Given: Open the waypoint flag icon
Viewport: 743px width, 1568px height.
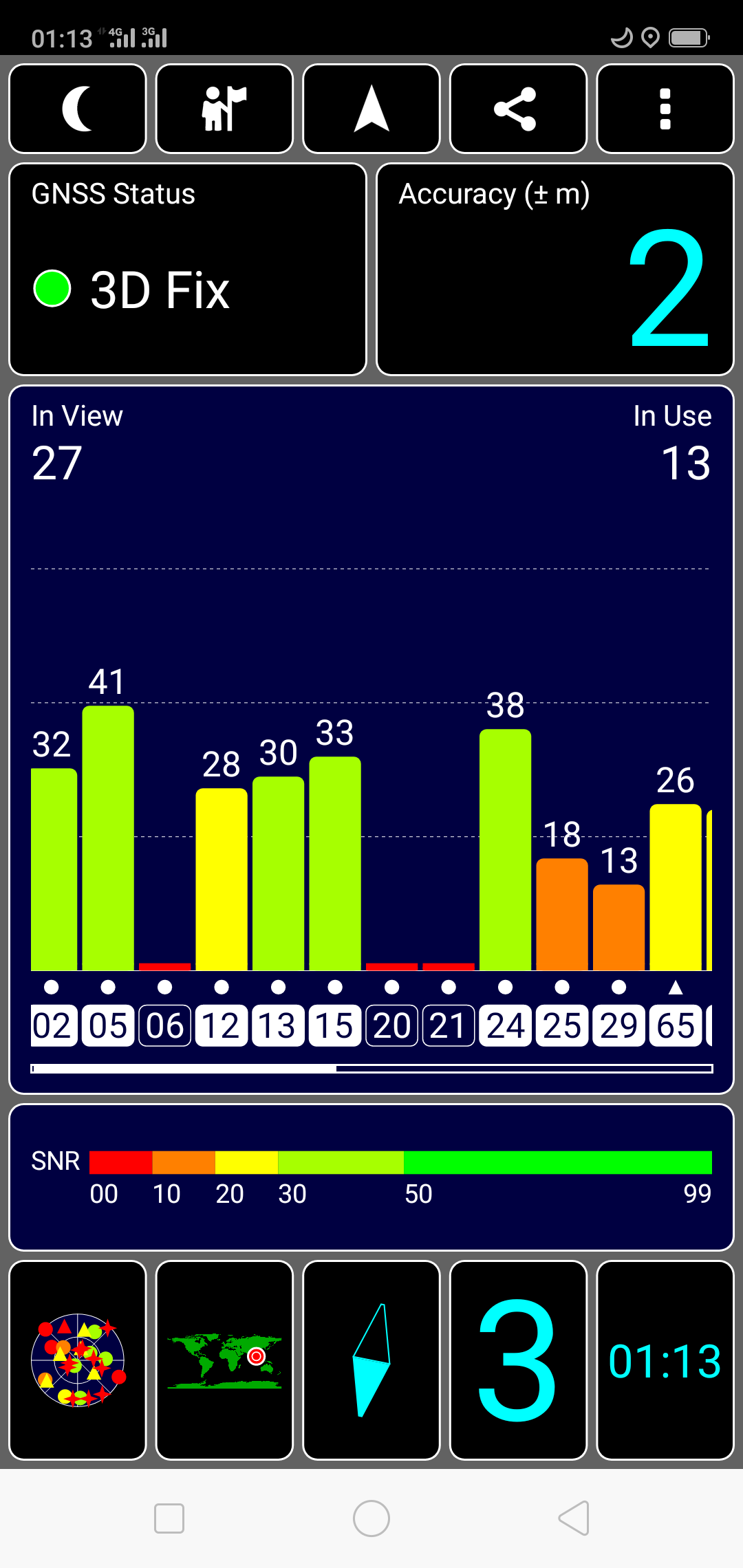Looking at the screenshot, I should click(224, 109).
